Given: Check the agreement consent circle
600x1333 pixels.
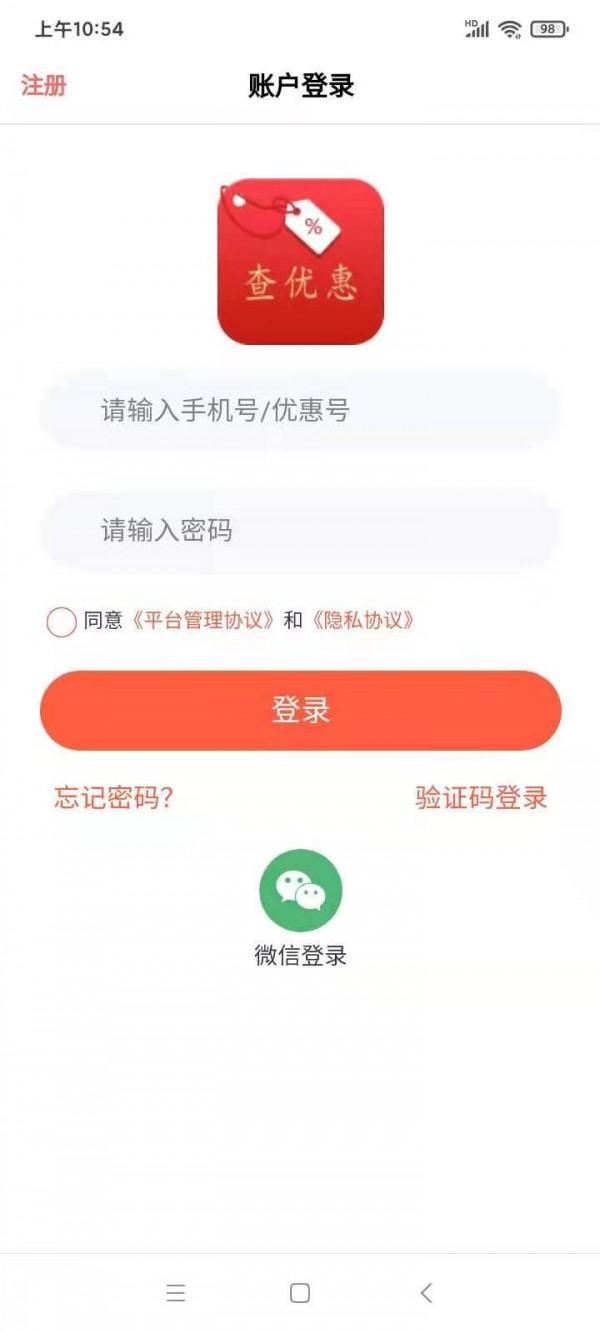Looking at the screenshot, I should 61,622.
